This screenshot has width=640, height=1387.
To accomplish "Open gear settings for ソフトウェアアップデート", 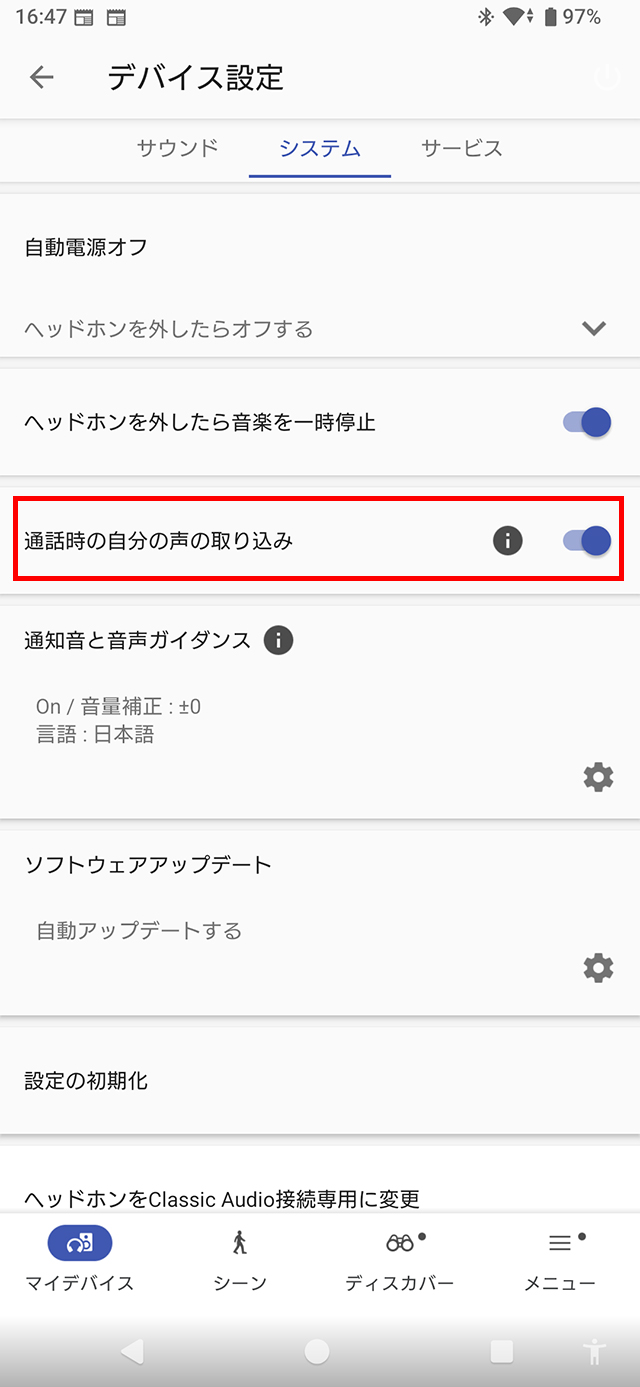I will coord(598,968).
